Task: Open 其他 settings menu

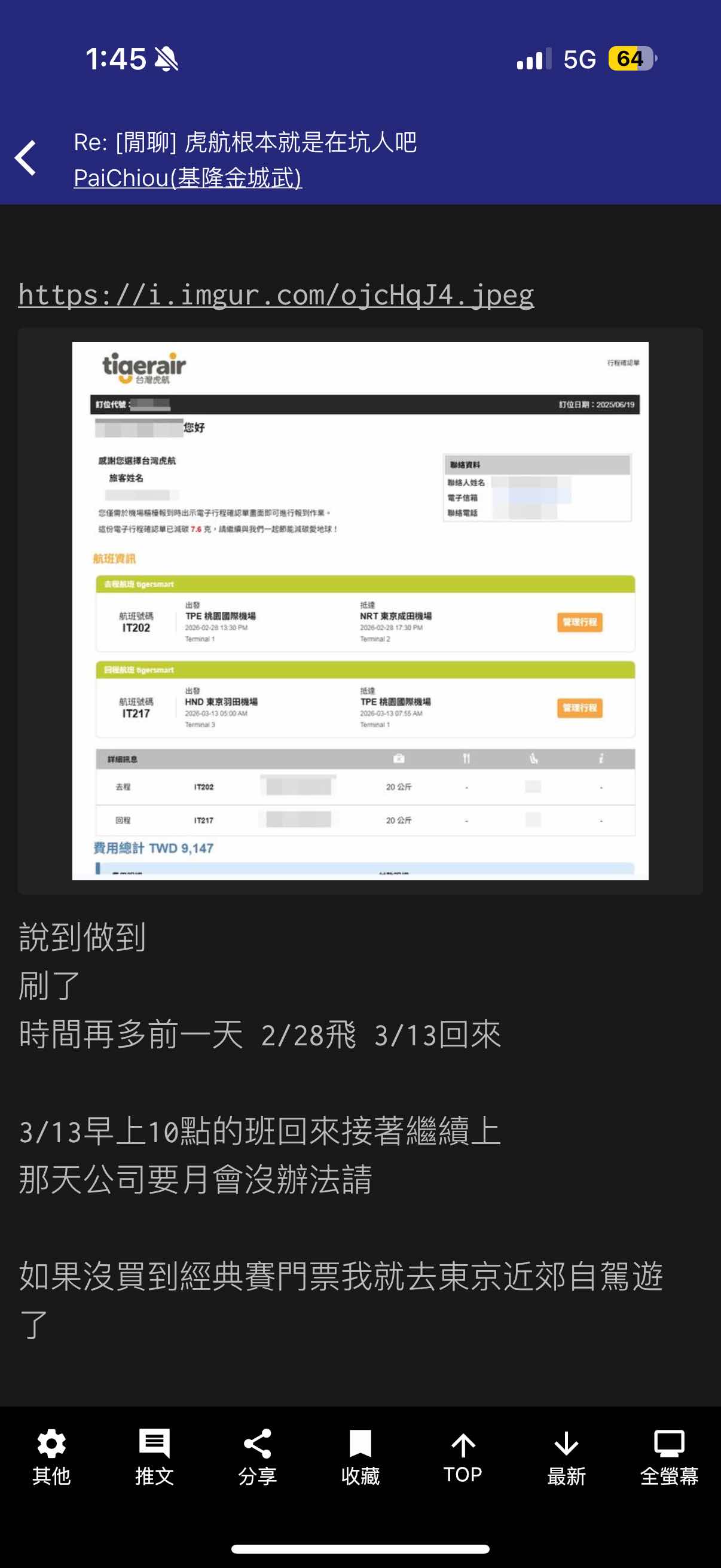Action: tap(52, 1457)
